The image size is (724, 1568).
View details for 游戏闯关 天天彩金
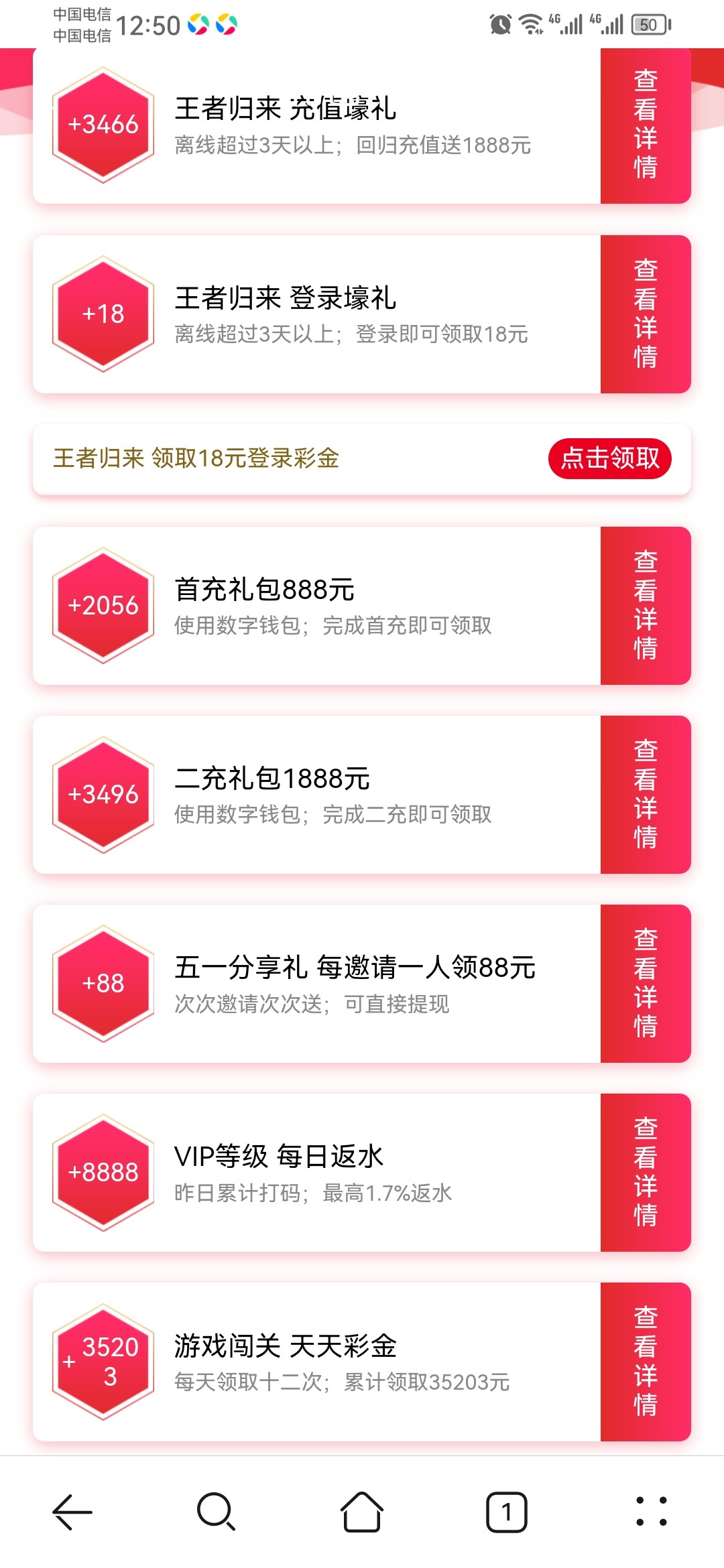646,1362
